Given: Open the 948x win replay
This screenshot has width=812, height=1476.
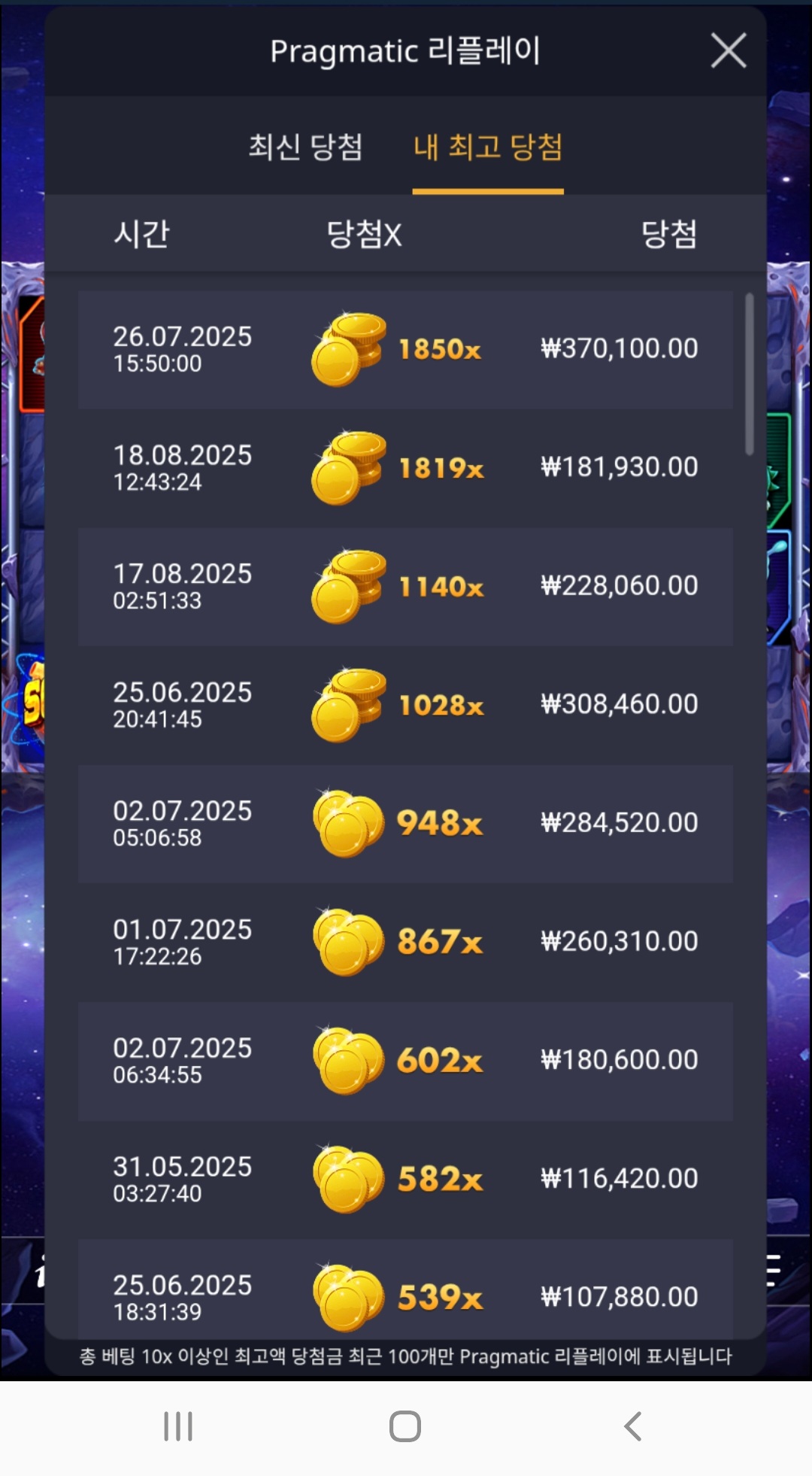Looking at the screenshot, I should [x=405, y=824].
